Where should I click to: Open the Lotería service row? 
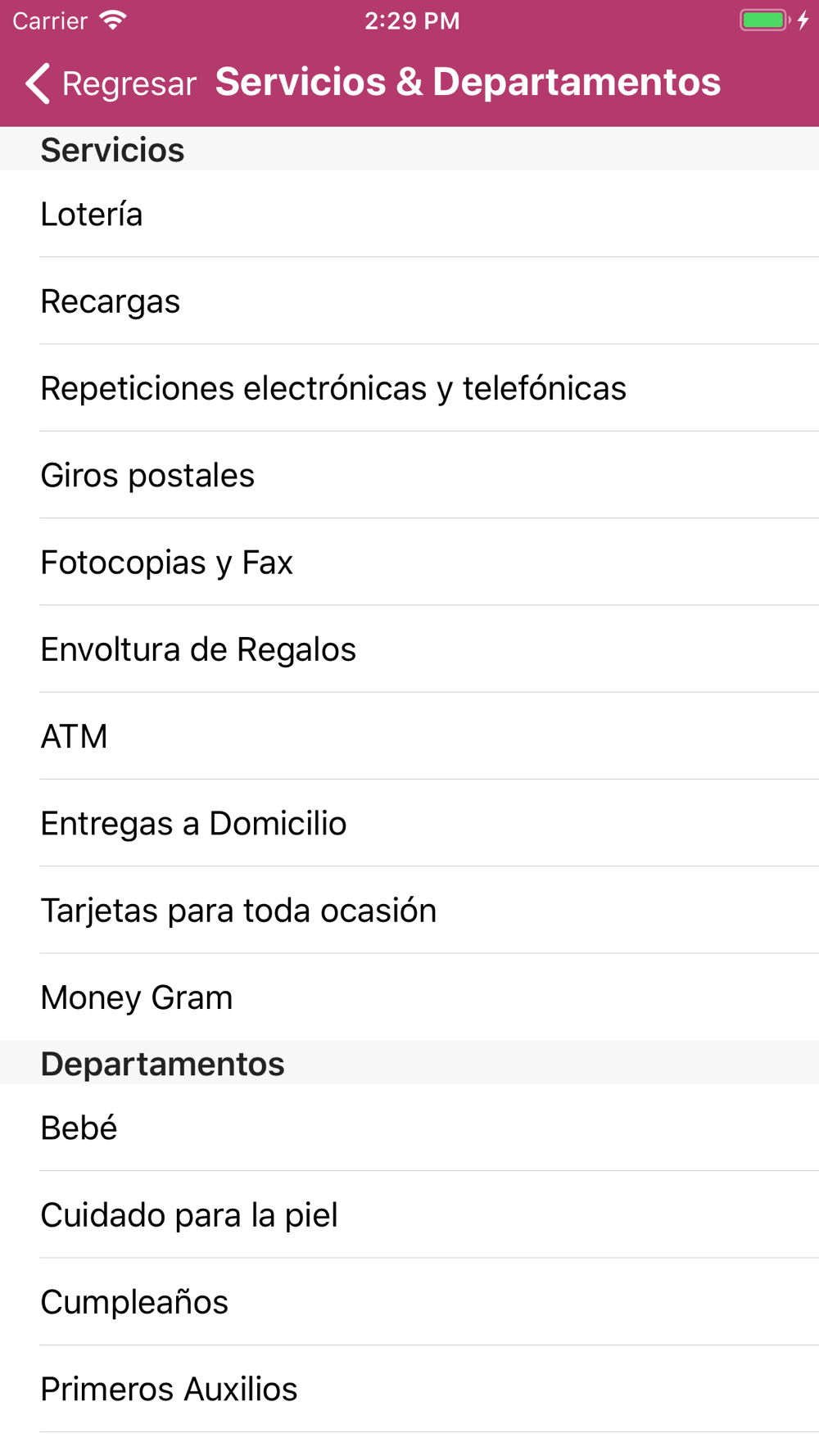coord(409,214)
